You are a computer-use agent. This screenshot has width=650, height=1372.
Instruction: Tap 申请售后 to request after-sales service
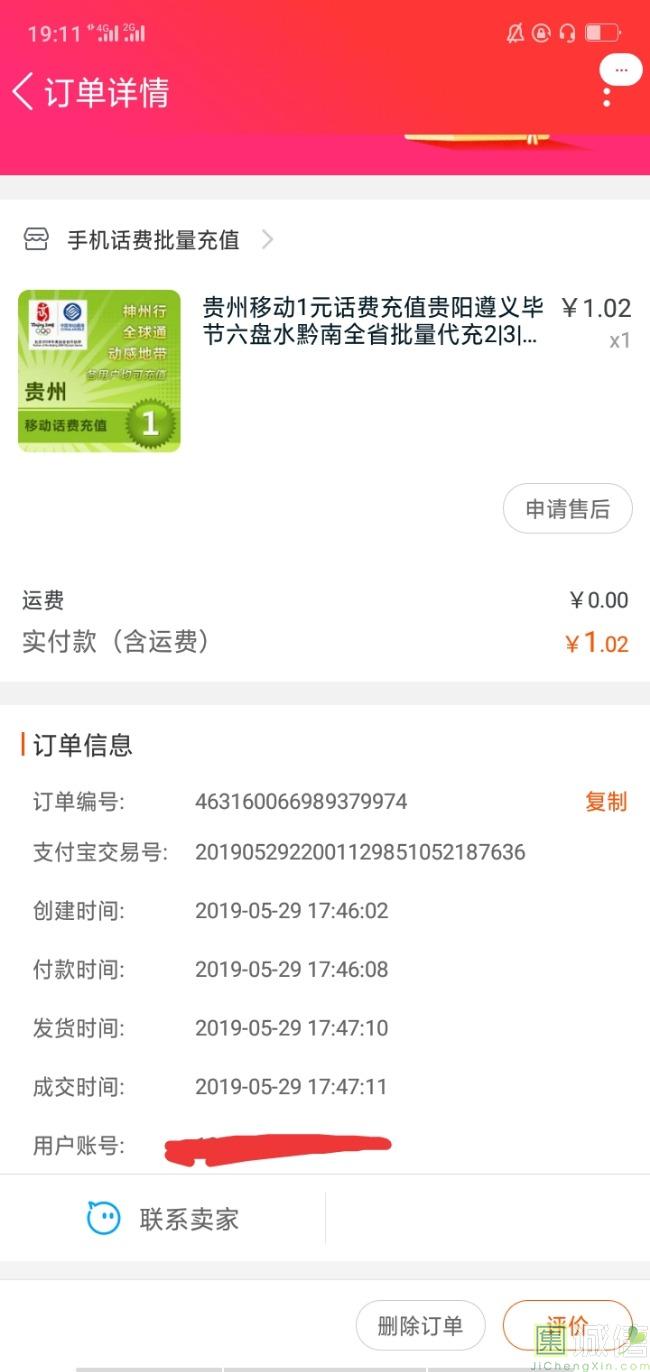[567, 509]
